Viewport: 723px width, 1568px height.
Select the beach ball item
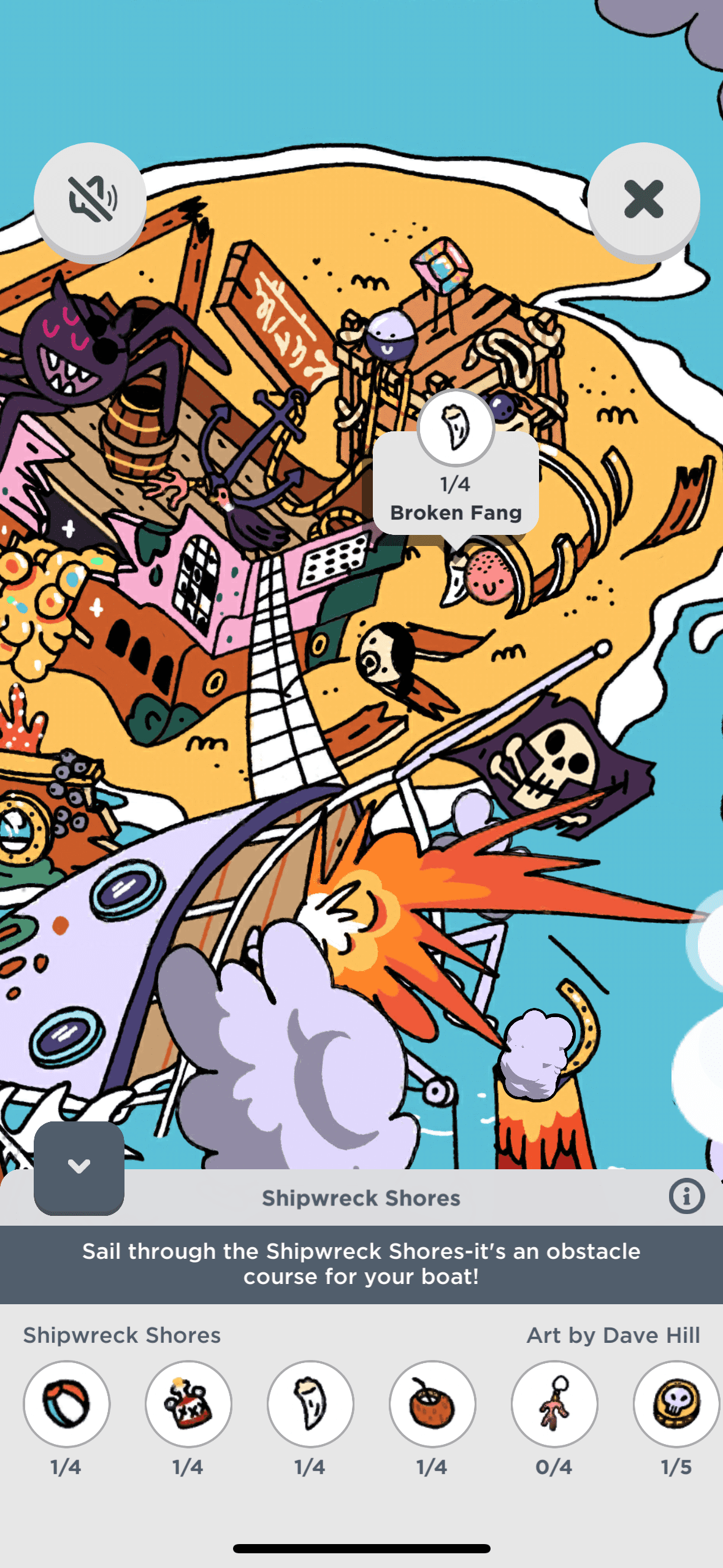click(x=66, y=1404)
